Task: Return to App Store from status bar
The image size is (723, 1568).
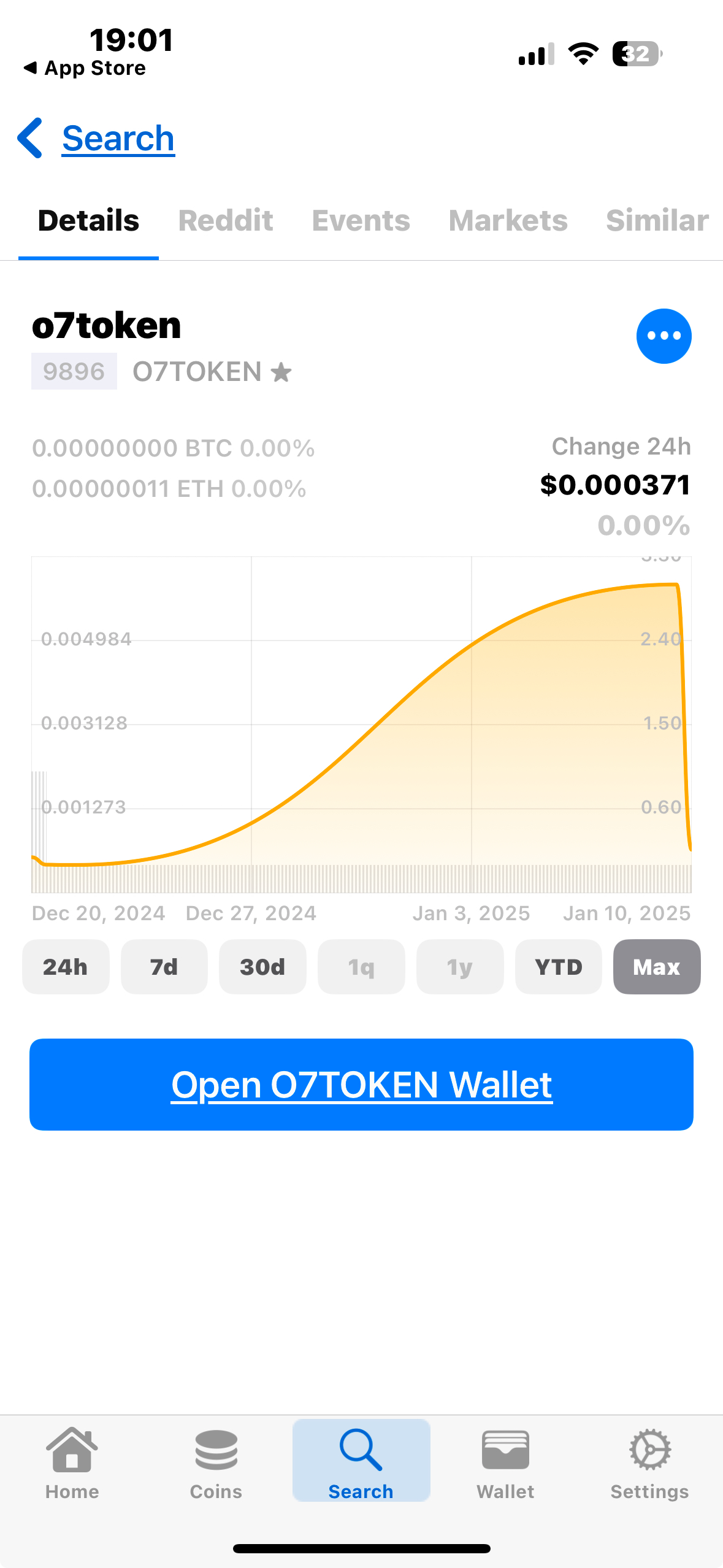Action: [86, 68]
